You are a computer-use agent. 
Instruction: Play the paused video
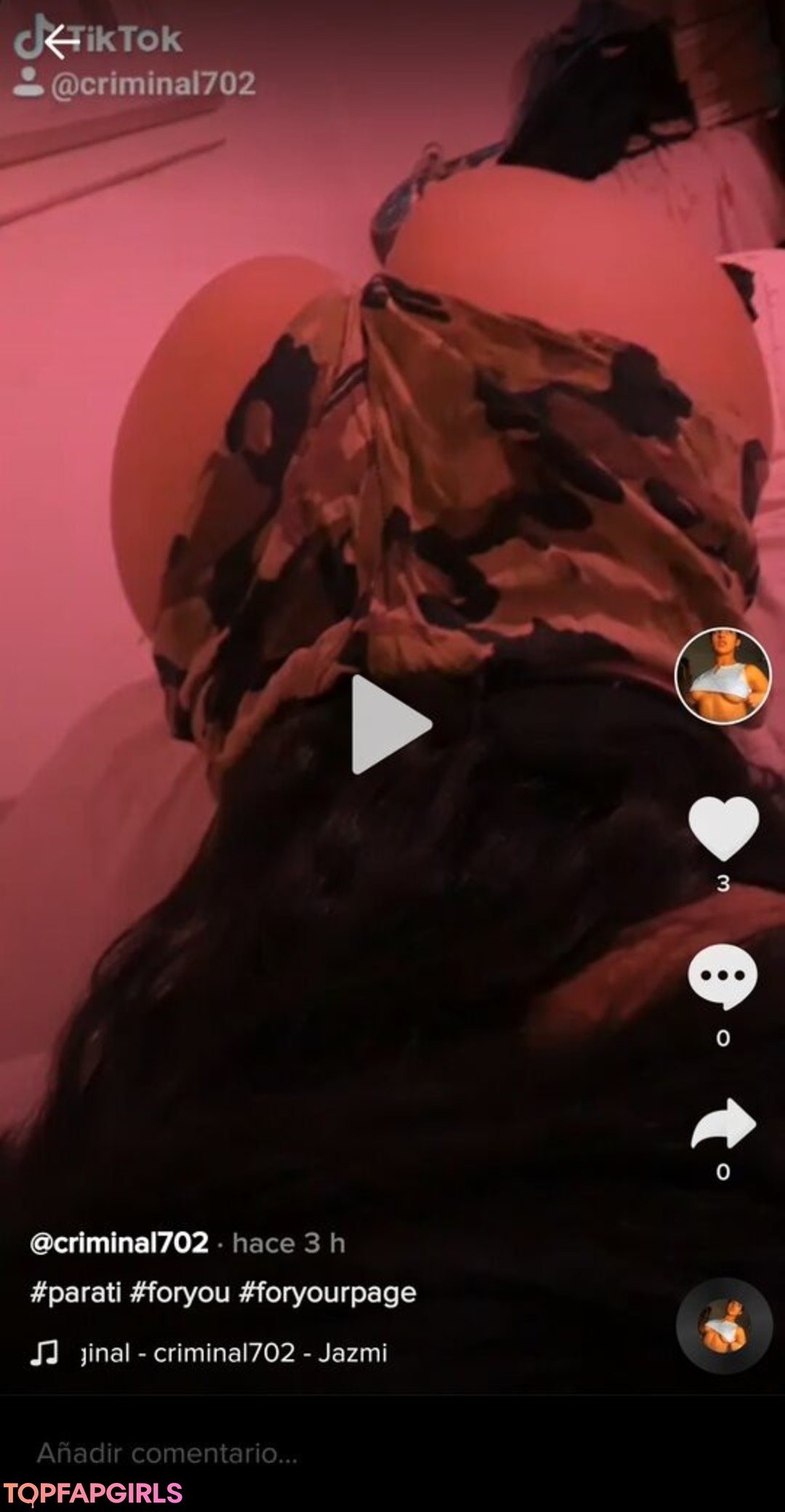[391, 725]
